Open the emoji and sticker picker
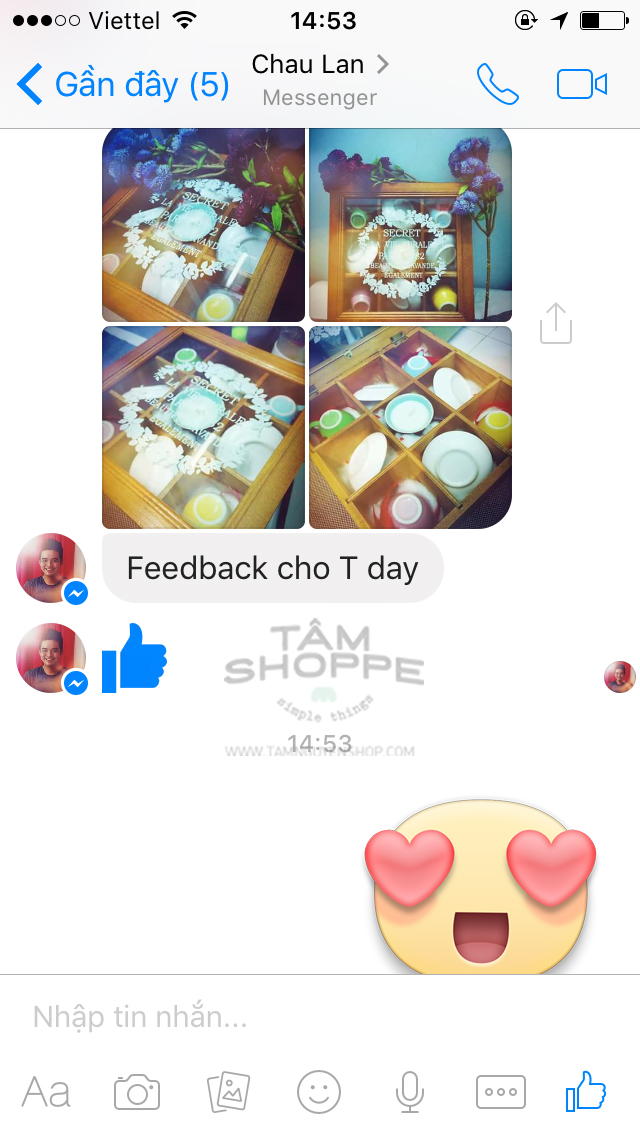The height and width of the screenshot is (1136, 640). 319,1092
